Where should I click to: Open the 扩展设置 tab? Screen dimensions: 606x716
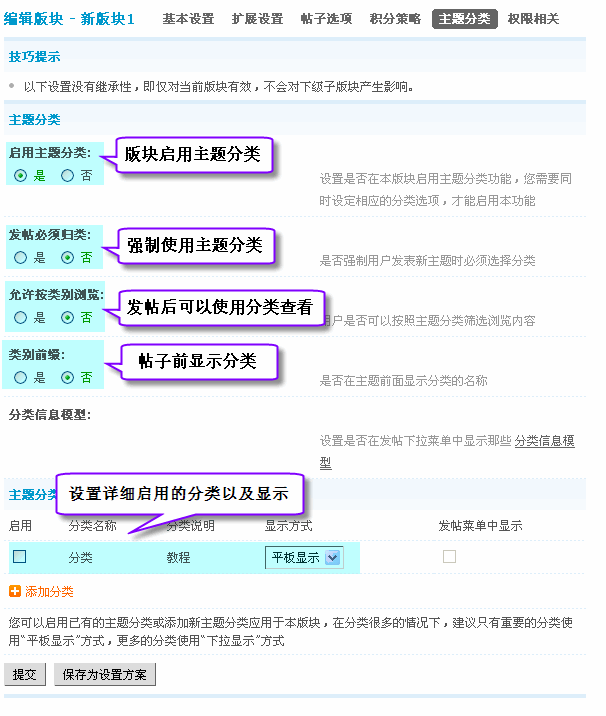tap(257, 19)
